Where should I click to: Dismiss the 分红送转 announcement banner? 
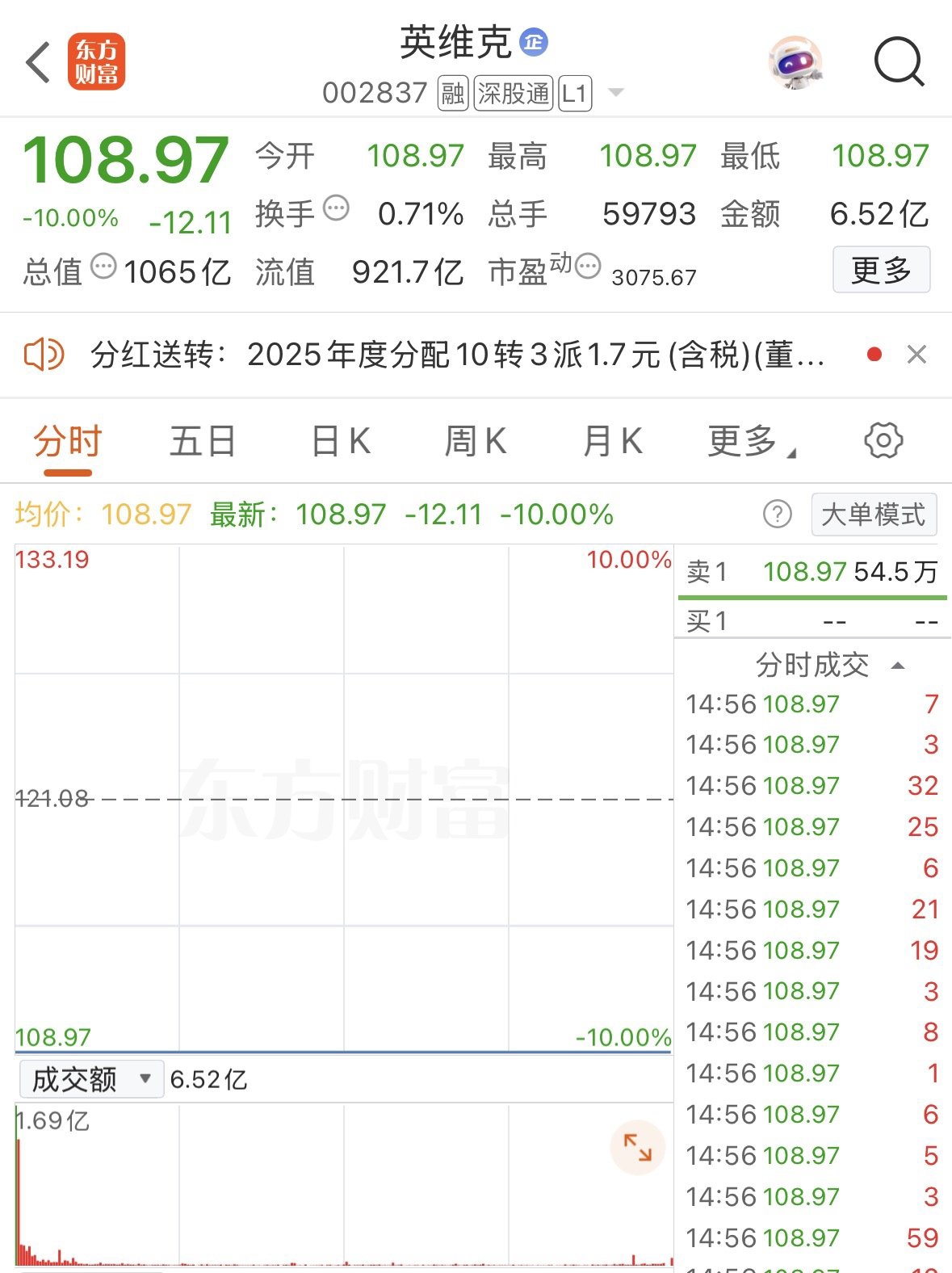tap(916, 355)
